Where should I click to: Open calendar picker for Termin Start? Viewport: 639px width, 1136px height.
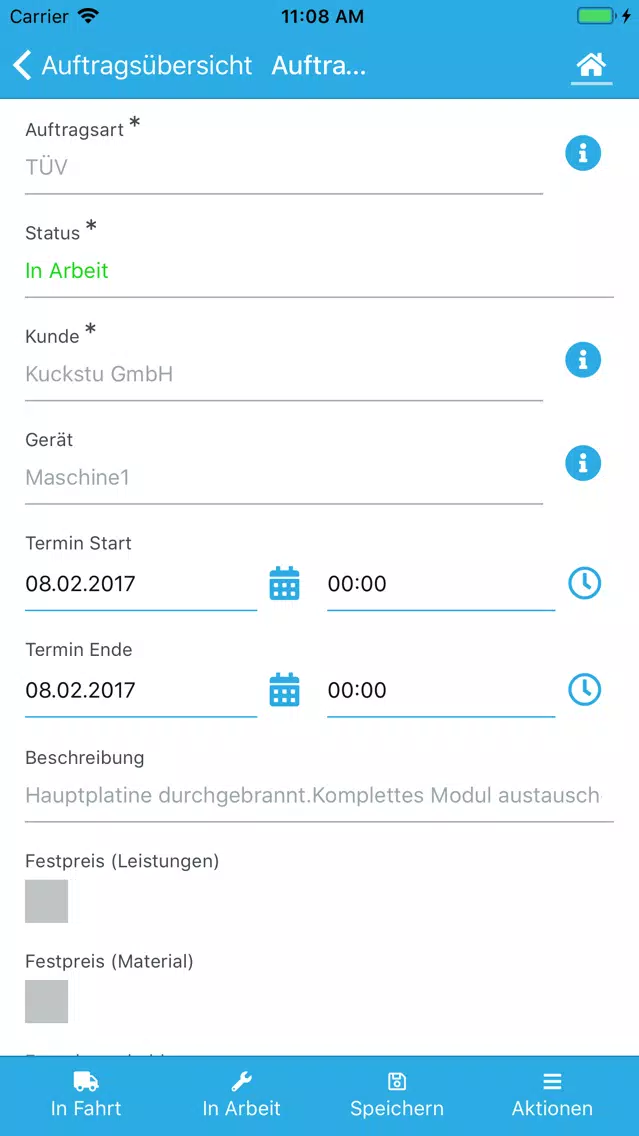(285, 583)
